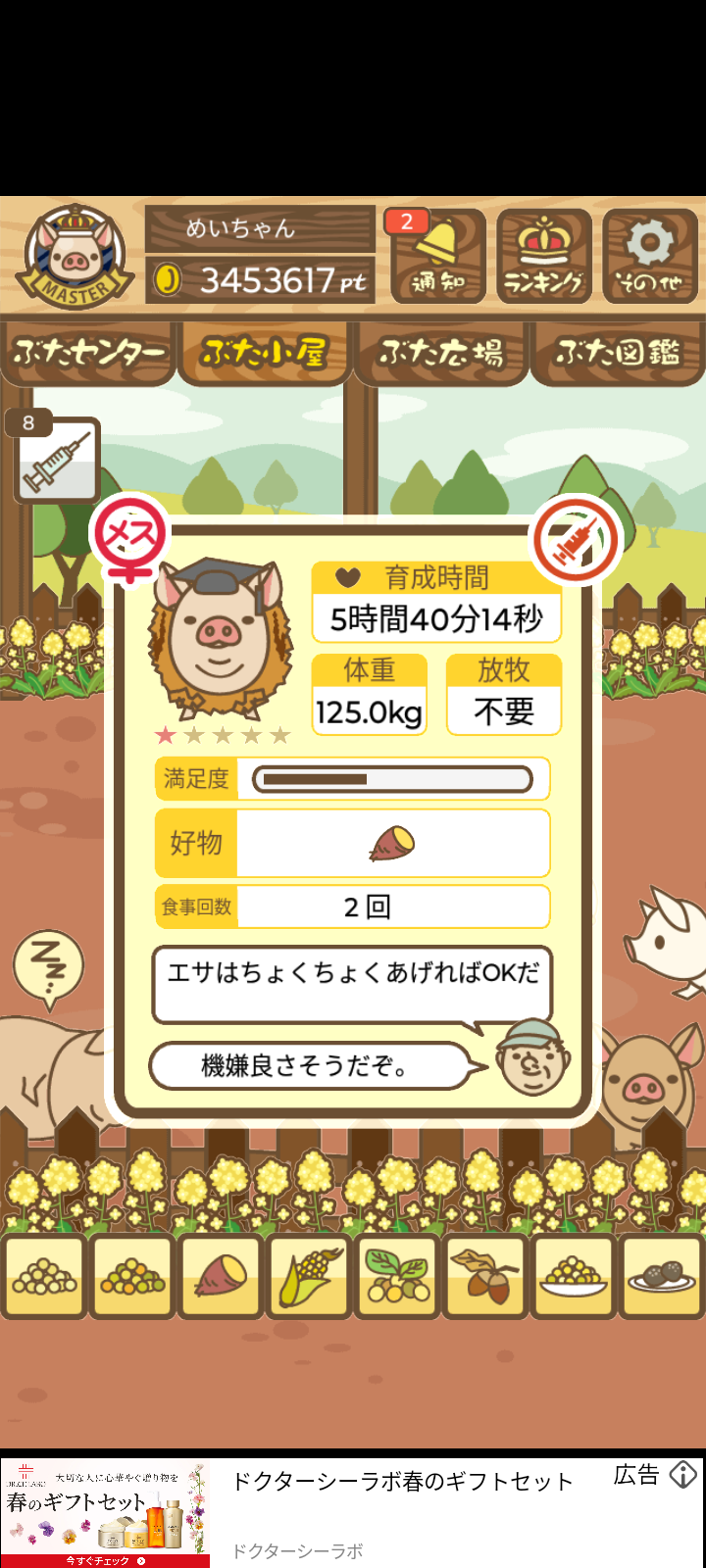Select the dark truffle plate feed
Image resolution: width=706 pixels, height=1568 pixels.
(662, 1276)
